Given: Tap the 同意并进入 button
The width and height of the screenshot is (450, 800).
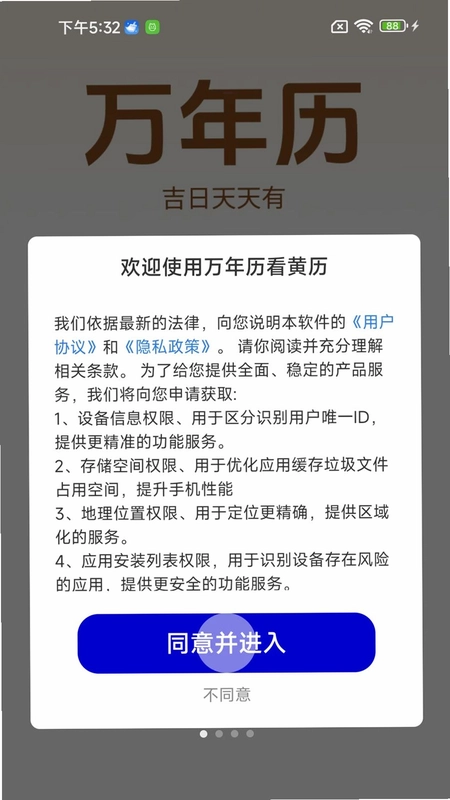Looking at the screenshot, I should point(226,643).
